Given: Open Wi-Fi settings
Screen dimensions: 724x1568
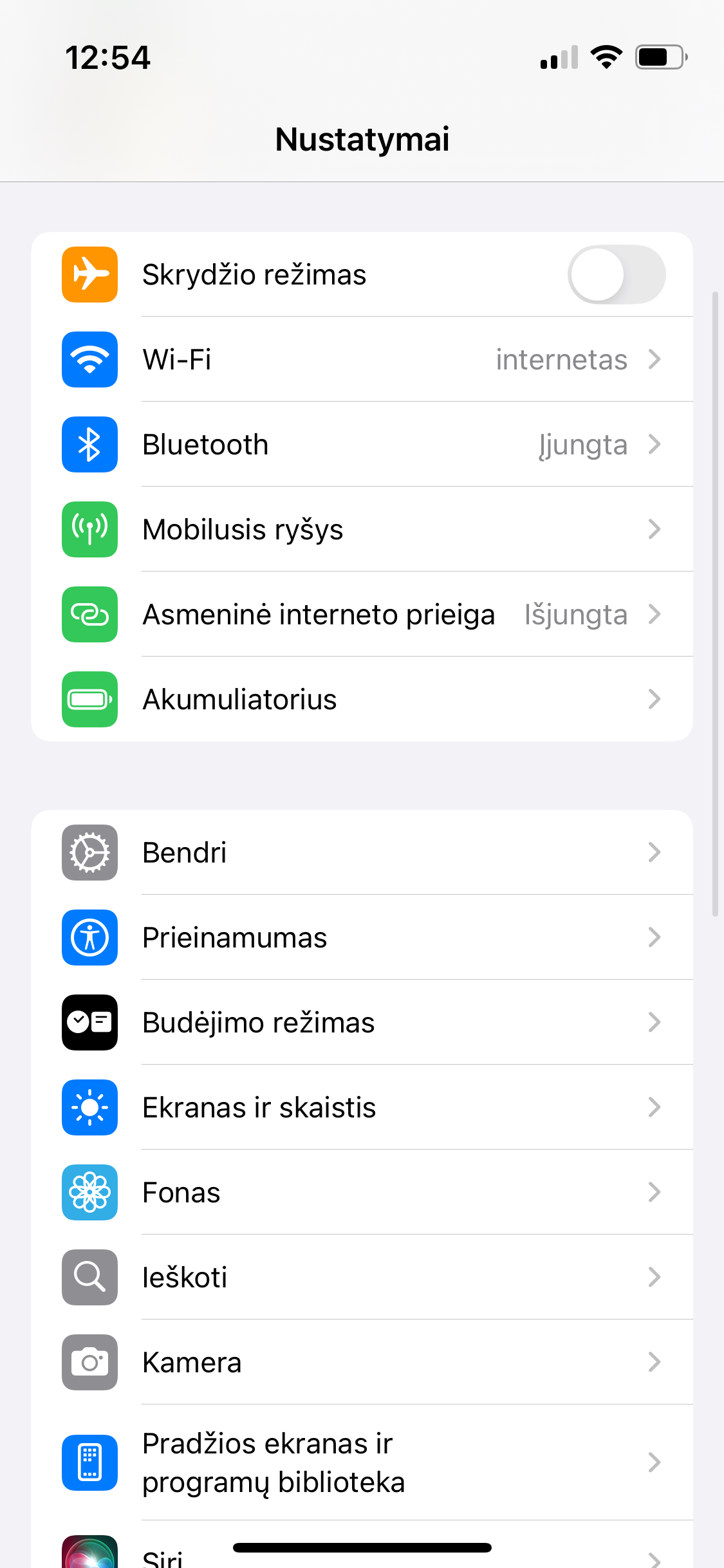Looking at the screenshot, I should coord(362,360).
